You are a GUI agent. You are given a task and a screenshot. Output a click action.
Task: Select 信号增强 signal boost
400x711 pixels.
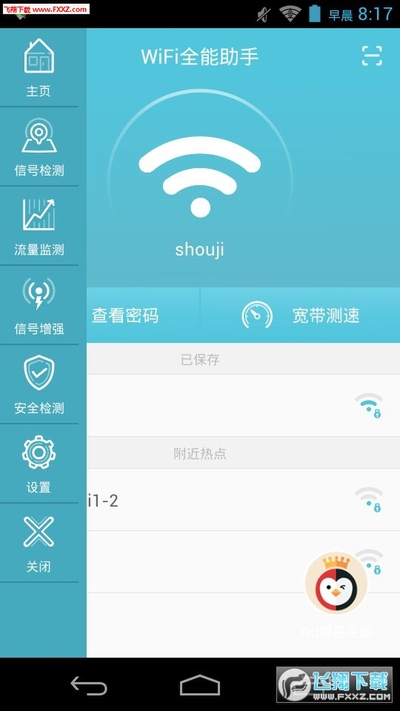pos(39,306)
